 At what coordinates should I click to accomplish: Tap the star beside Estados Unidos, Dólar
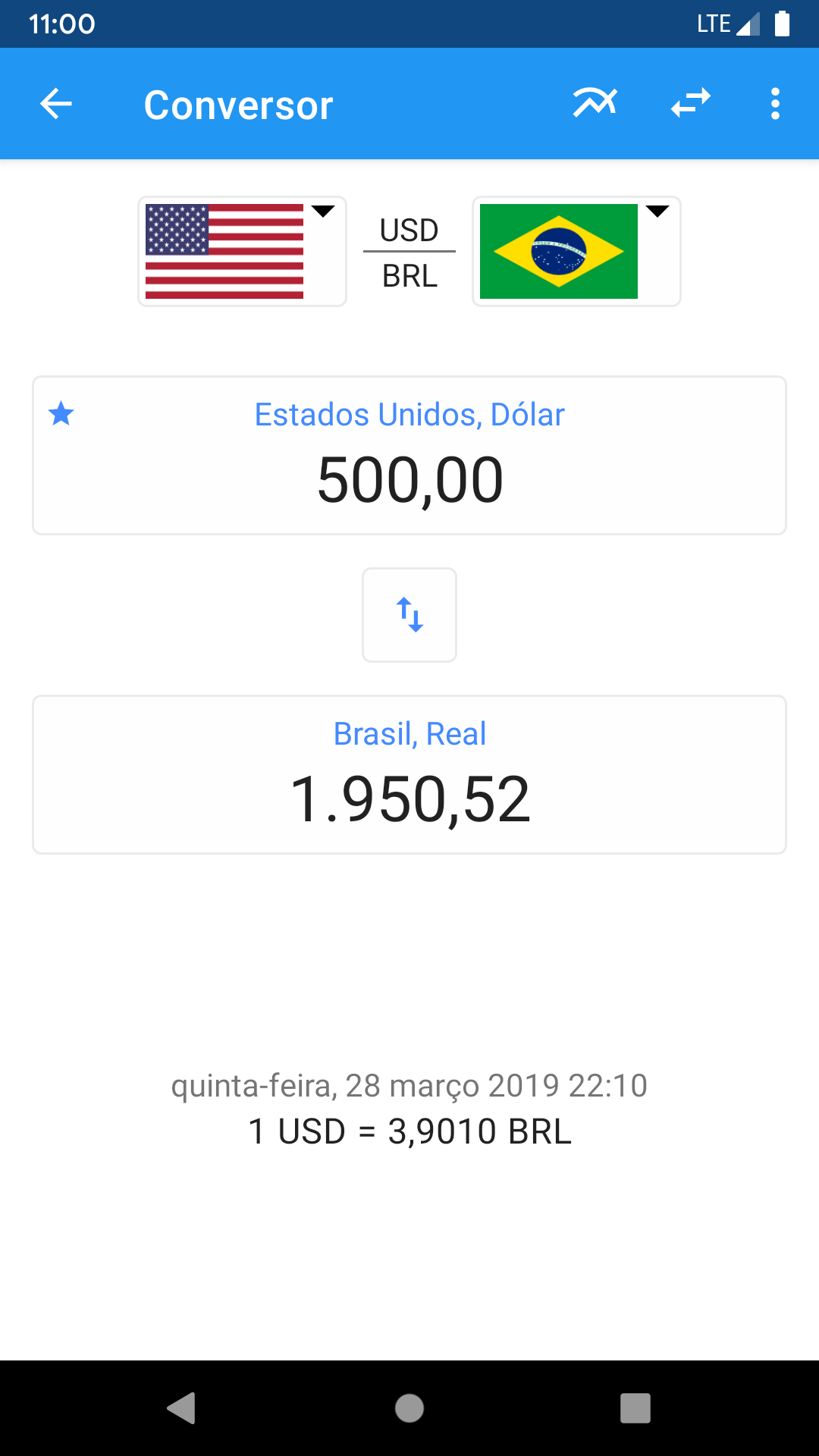pos(61,414)
